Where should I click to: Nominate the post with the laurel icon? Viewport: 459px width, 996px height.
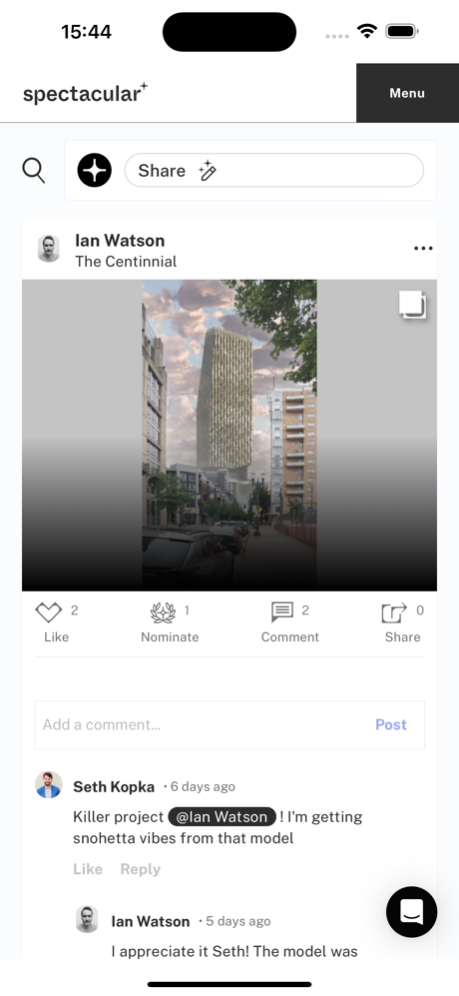coord(163,613)
